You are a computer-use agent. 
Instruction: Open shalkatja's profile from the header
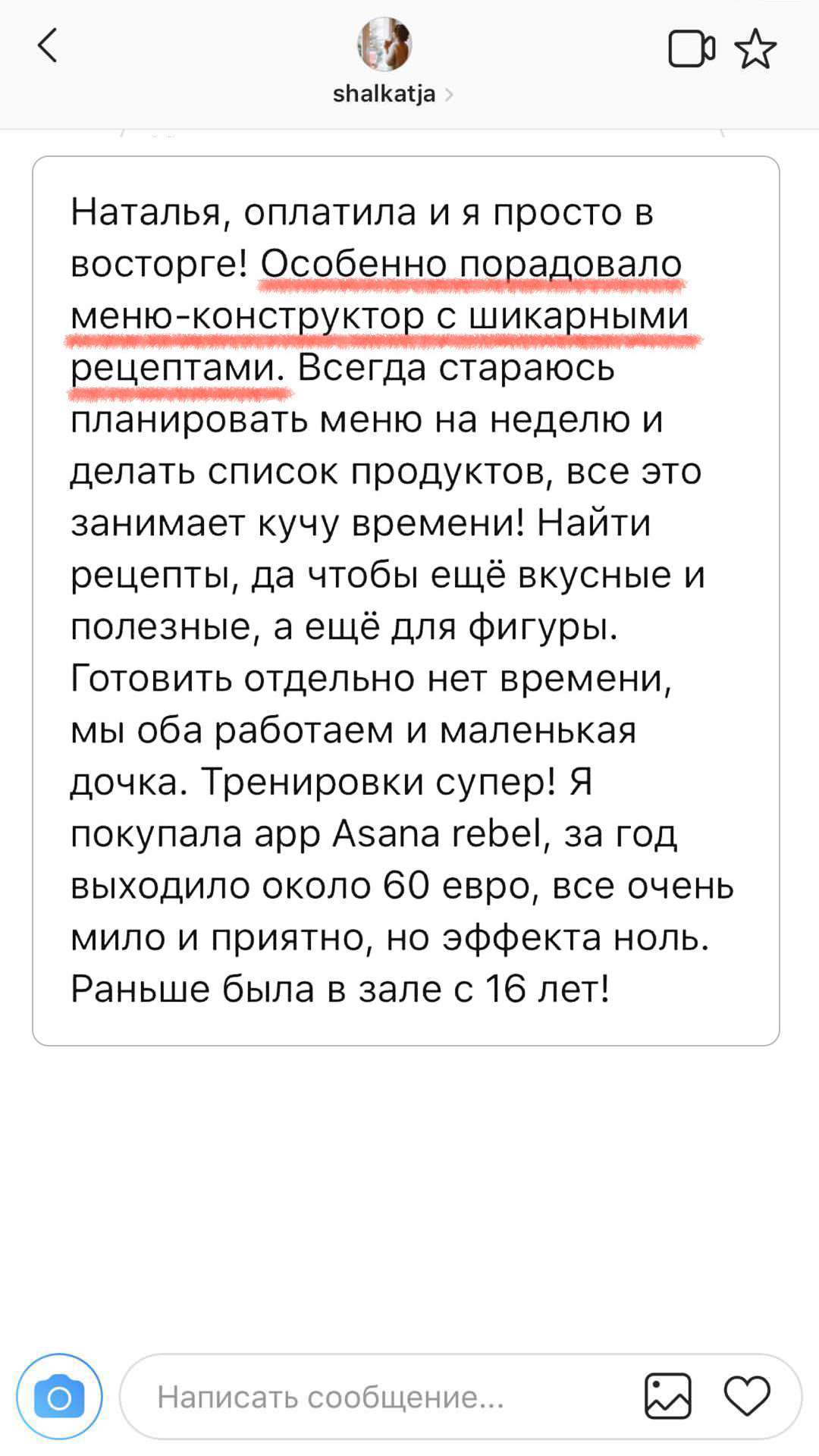pos(384,93)
